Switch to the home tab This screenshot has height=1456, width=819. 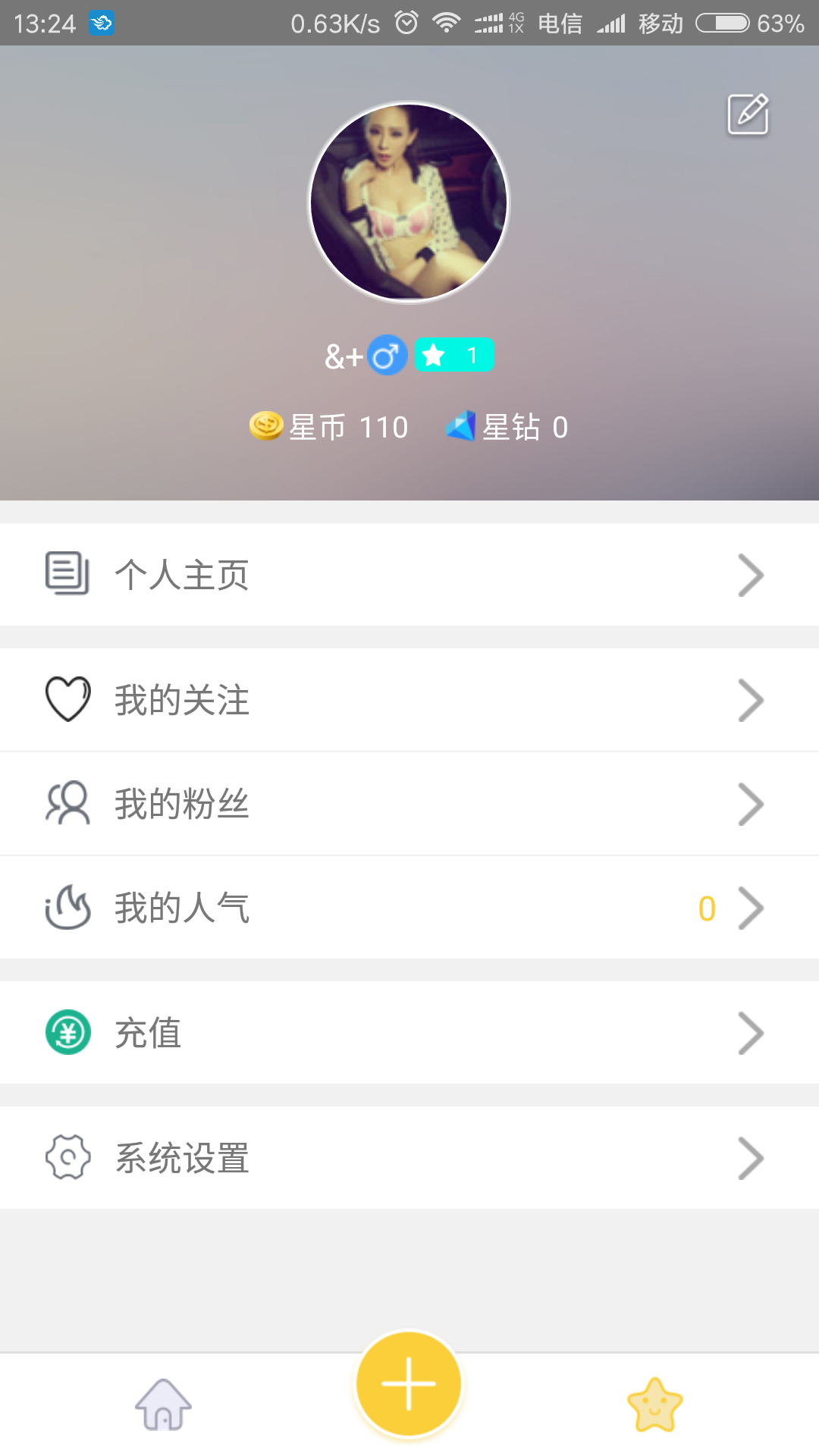163,1404
